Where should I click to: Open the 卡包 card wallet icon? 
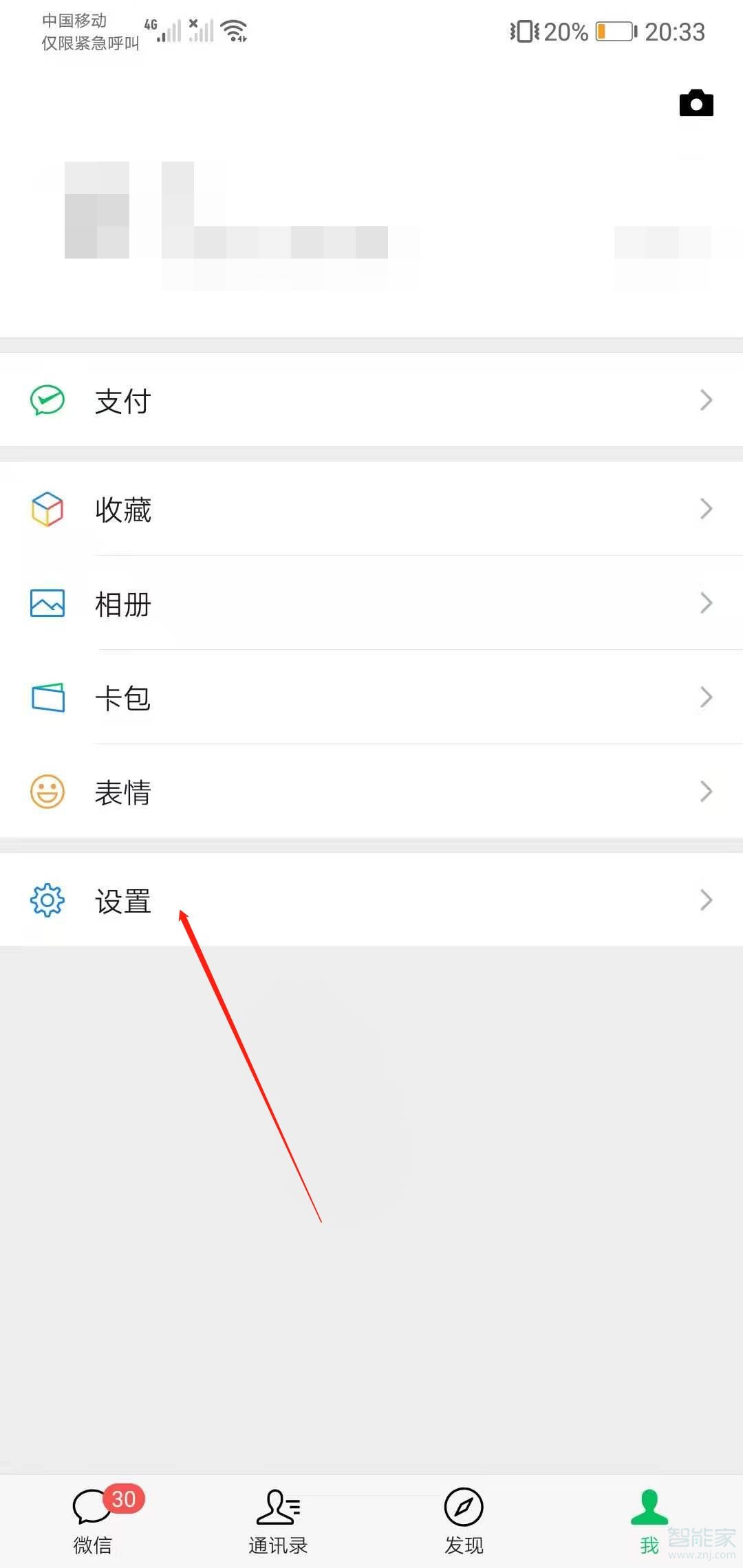[x=46, y=697]
